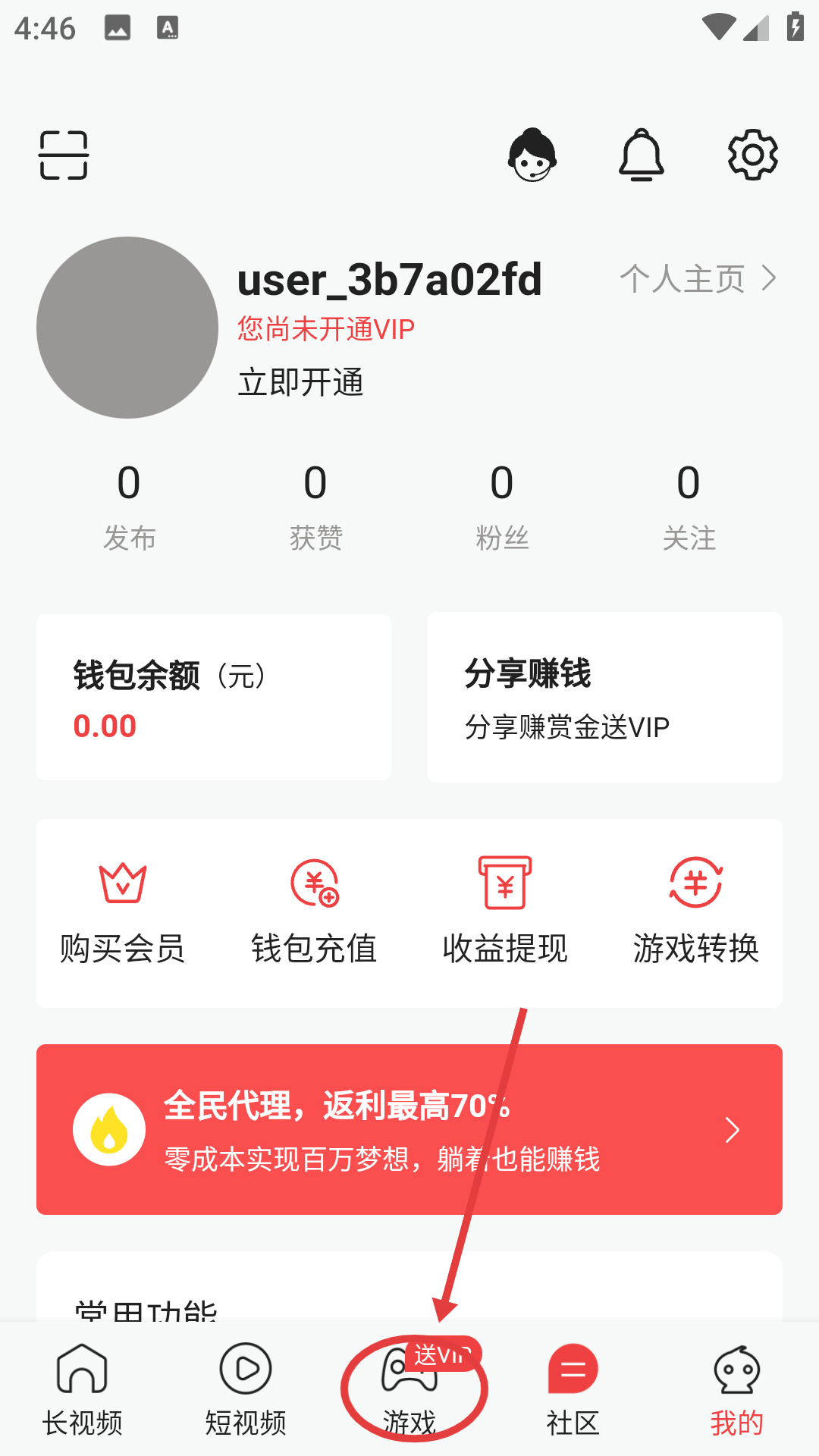
Task: Expand 个人主页 via its chevron
Action: (x=769, y=278)
